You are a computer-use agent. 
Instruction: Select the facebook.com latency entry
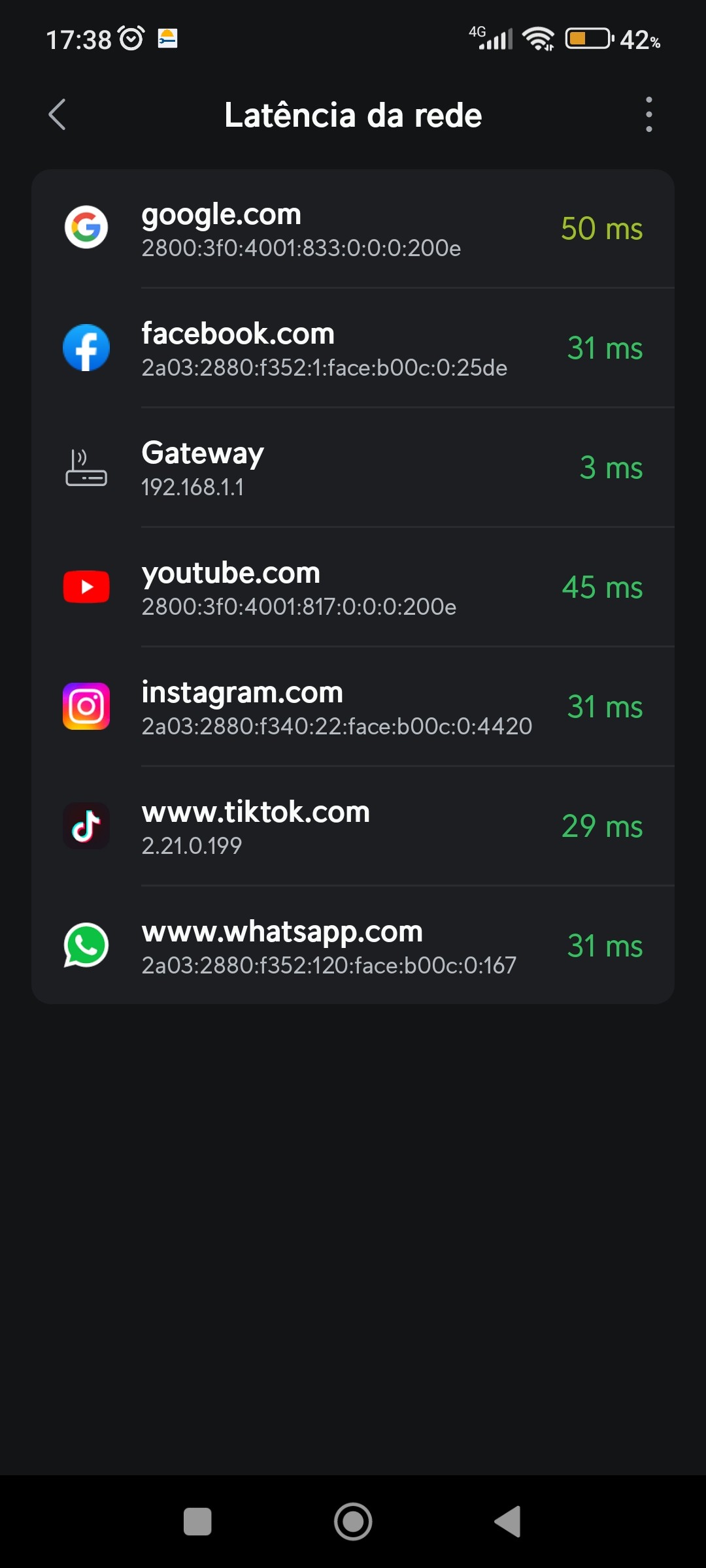coord(353,348)
